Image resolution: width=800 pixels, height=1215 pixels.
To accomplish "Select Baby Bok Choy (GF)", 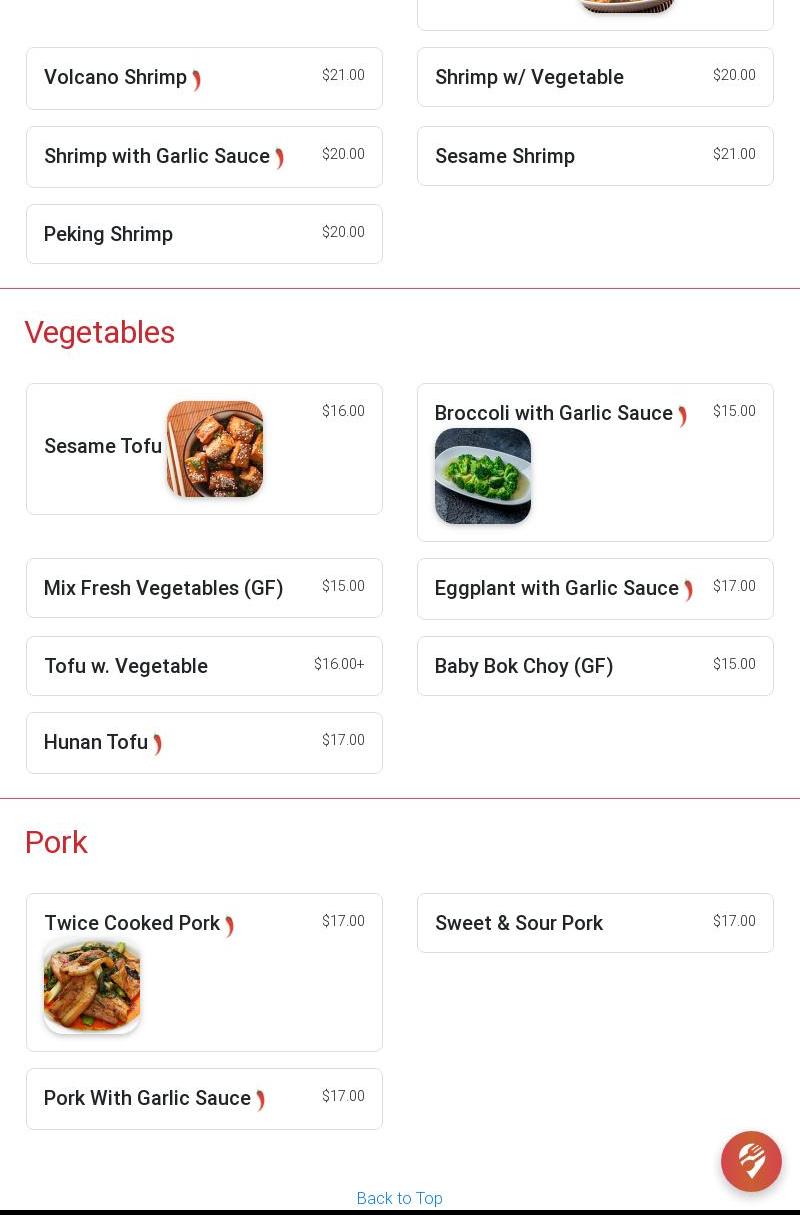I will (x=595, y=666).
